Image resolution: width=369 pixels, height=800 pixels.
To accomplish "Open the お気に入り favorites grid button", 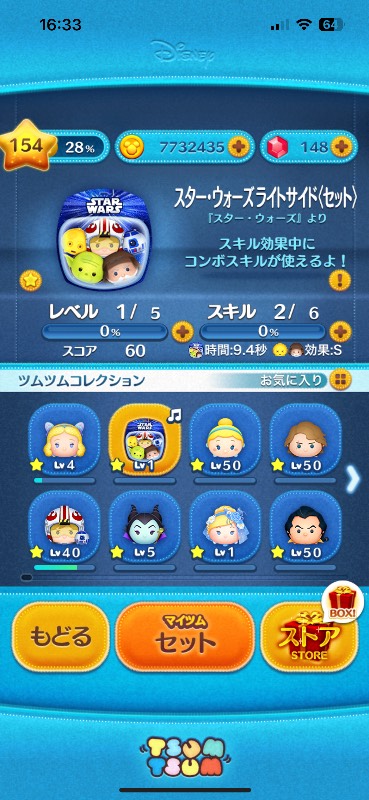I will tap(340, 380).
